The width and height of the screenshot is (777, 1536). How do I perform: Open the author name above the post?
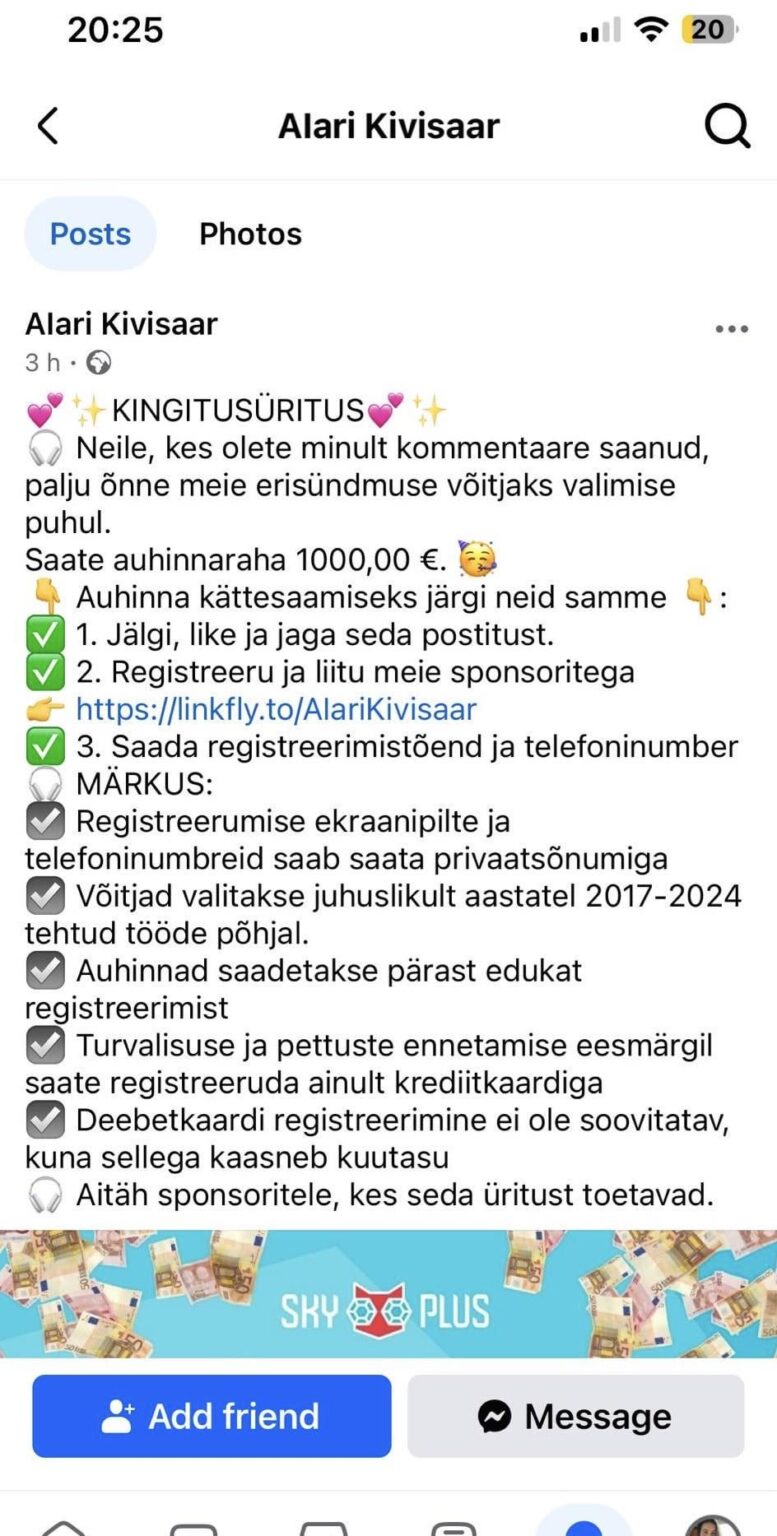(x=121, y=324)
